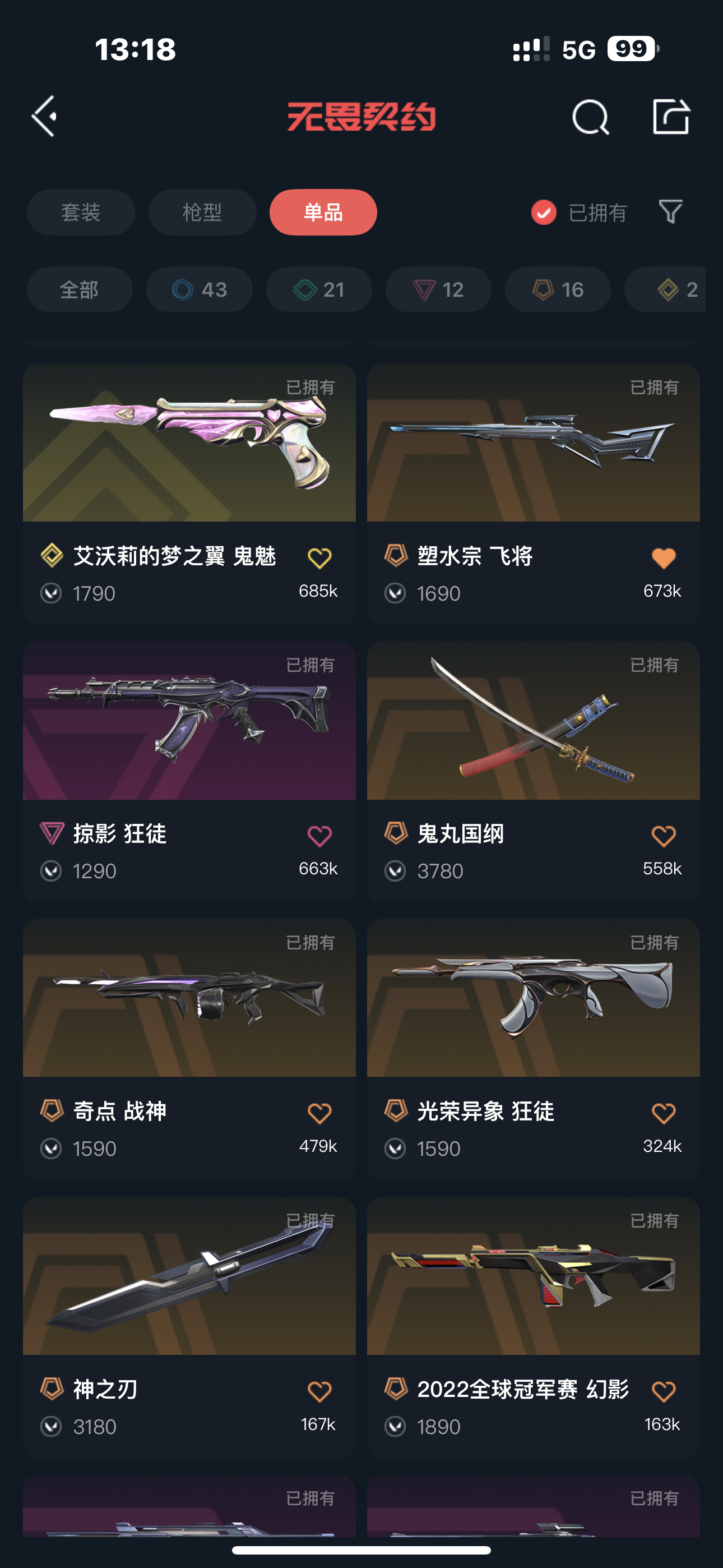Filter by the tier chip showing 43
The width and height of the screenshot is (723, 1568).
(x=200, y=290)
